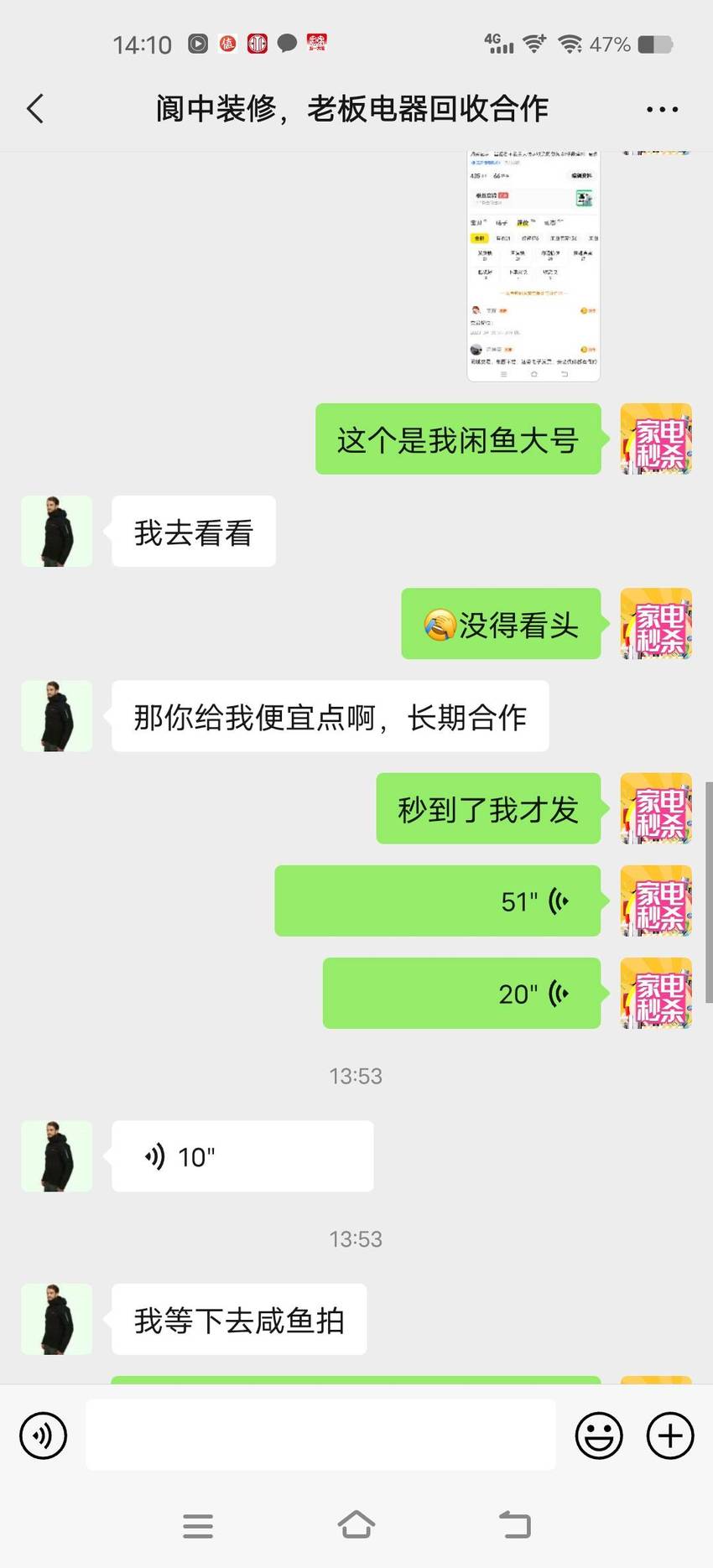Image resolution: width=713 pixels, height=1568 pixels.
Task: Open the contact's avatar beside 我去看看
Action: [56, 531]
